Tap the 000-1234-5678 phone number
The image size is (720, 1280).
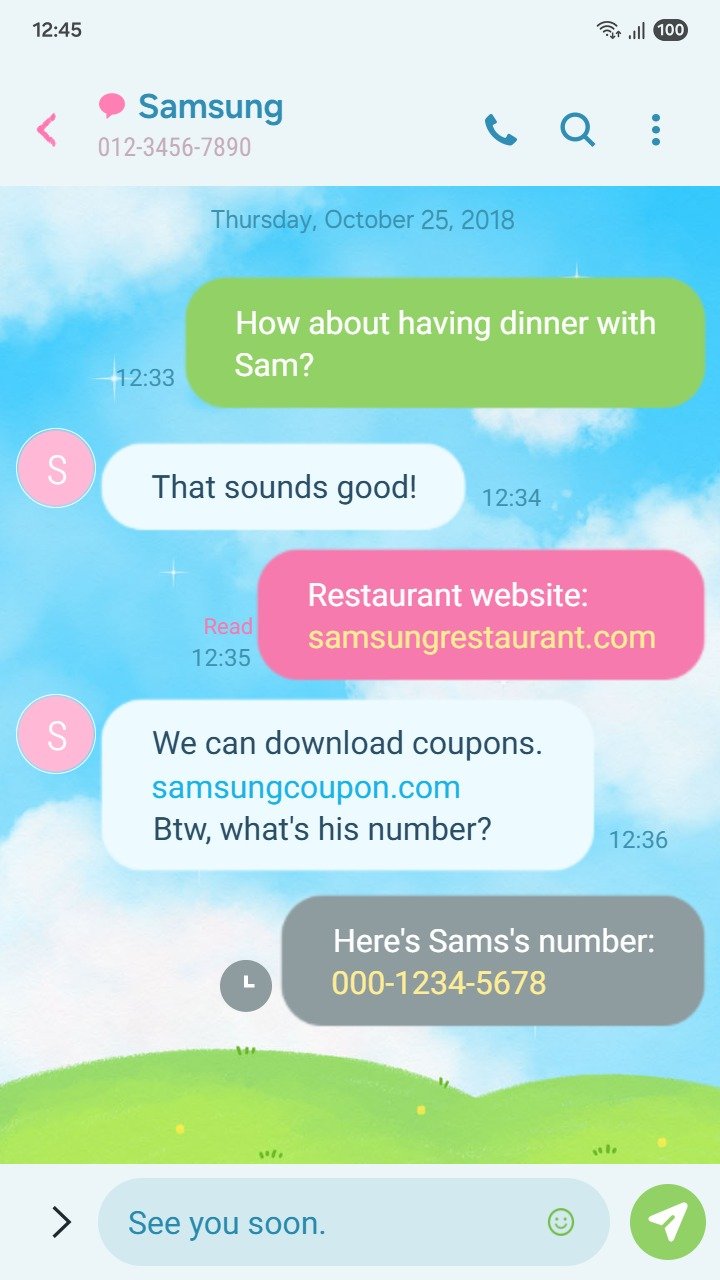(x=439, y=983)
